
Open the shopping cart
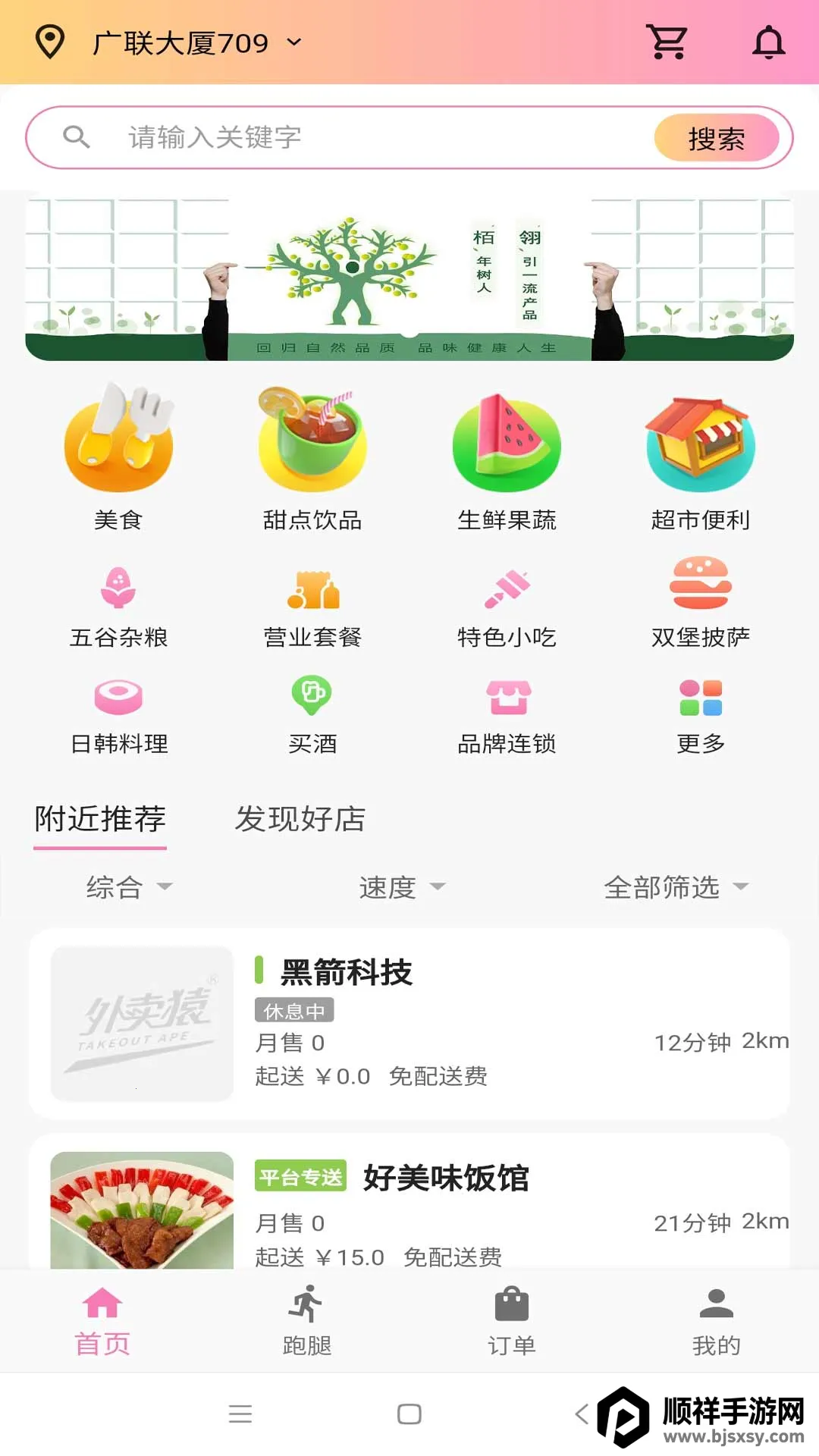666,42
